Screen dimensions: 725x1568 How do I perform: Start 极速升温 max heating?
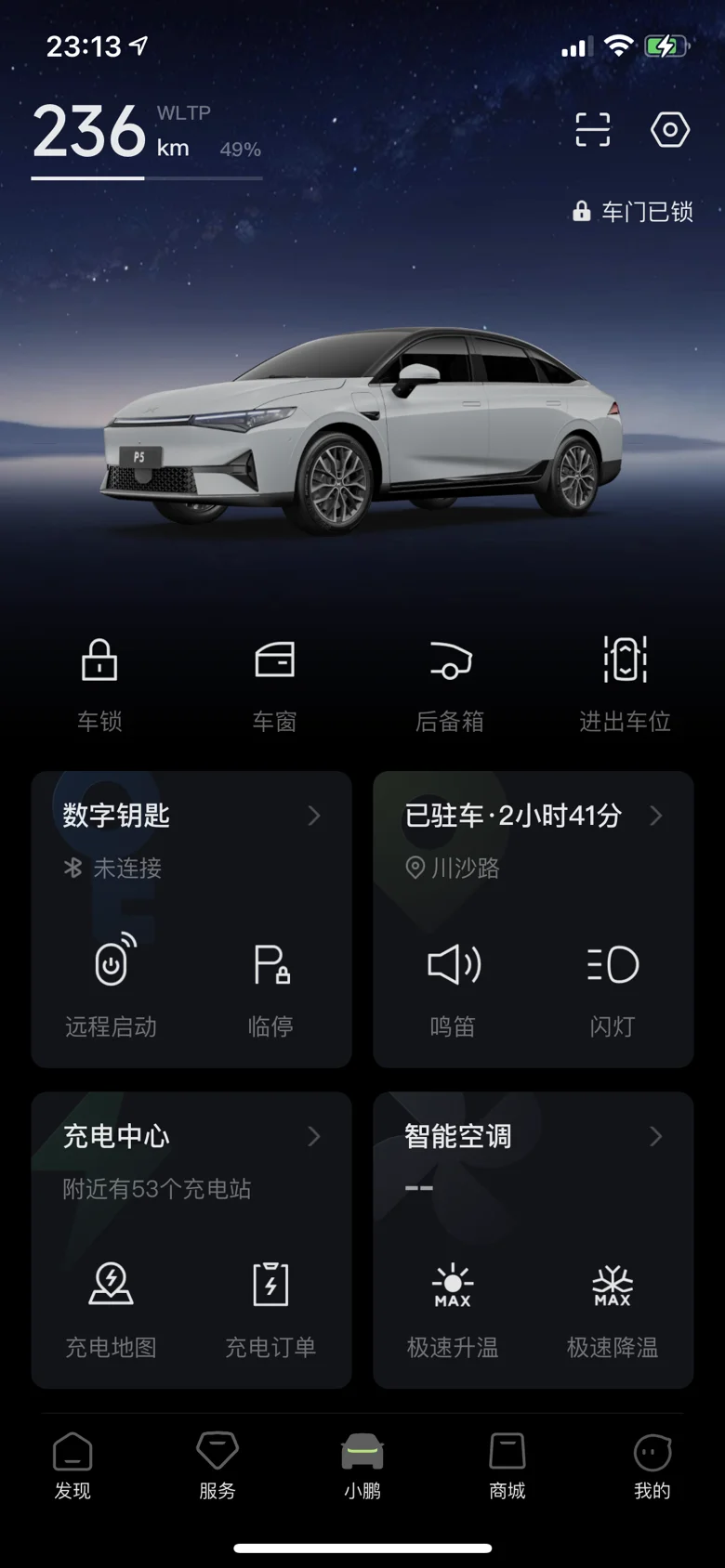pyautogui.click(x=453, y=1308)
